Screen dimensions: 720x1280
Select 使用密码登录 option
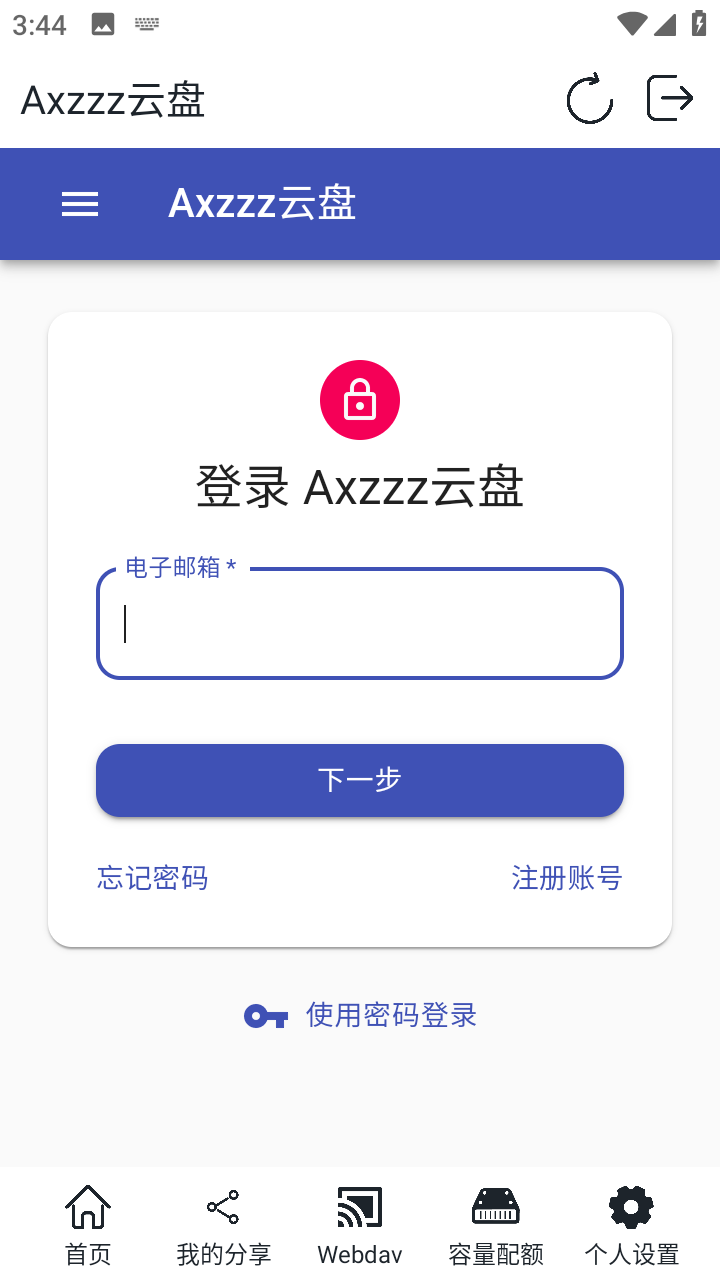pyautogui.click(x=362, y=1016)
